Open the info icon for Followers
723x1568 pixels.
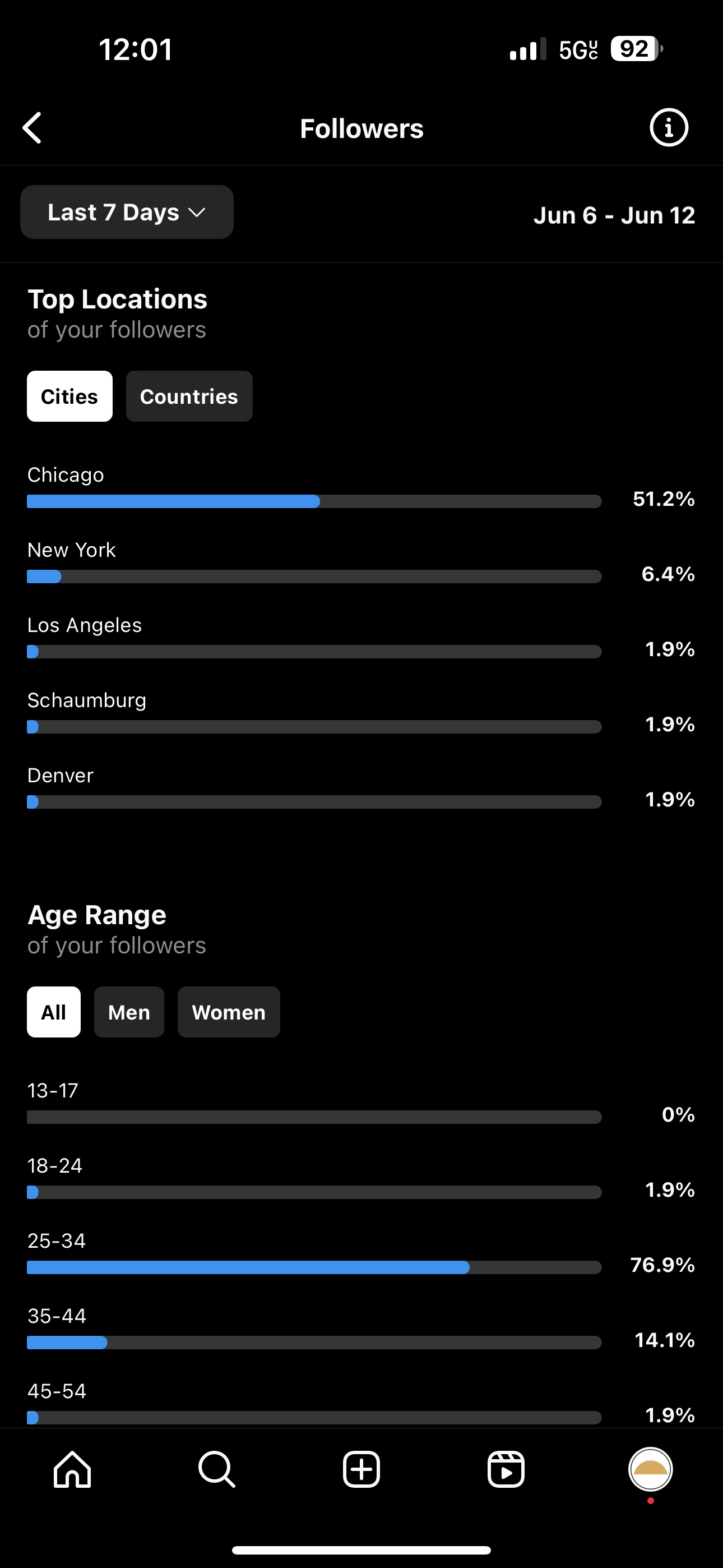pos(668,128)
